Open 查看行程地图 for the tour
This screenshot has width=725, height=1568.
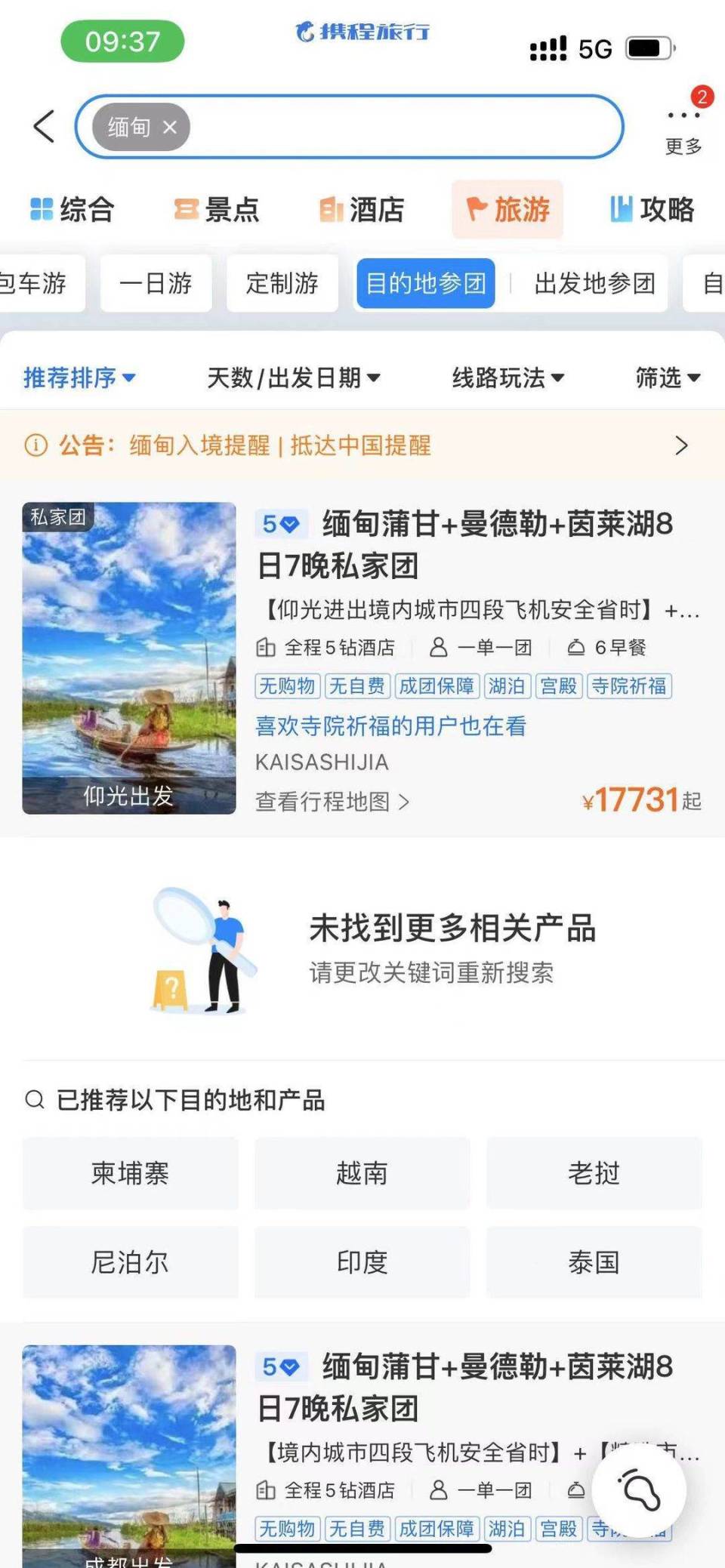coord(323,802)
